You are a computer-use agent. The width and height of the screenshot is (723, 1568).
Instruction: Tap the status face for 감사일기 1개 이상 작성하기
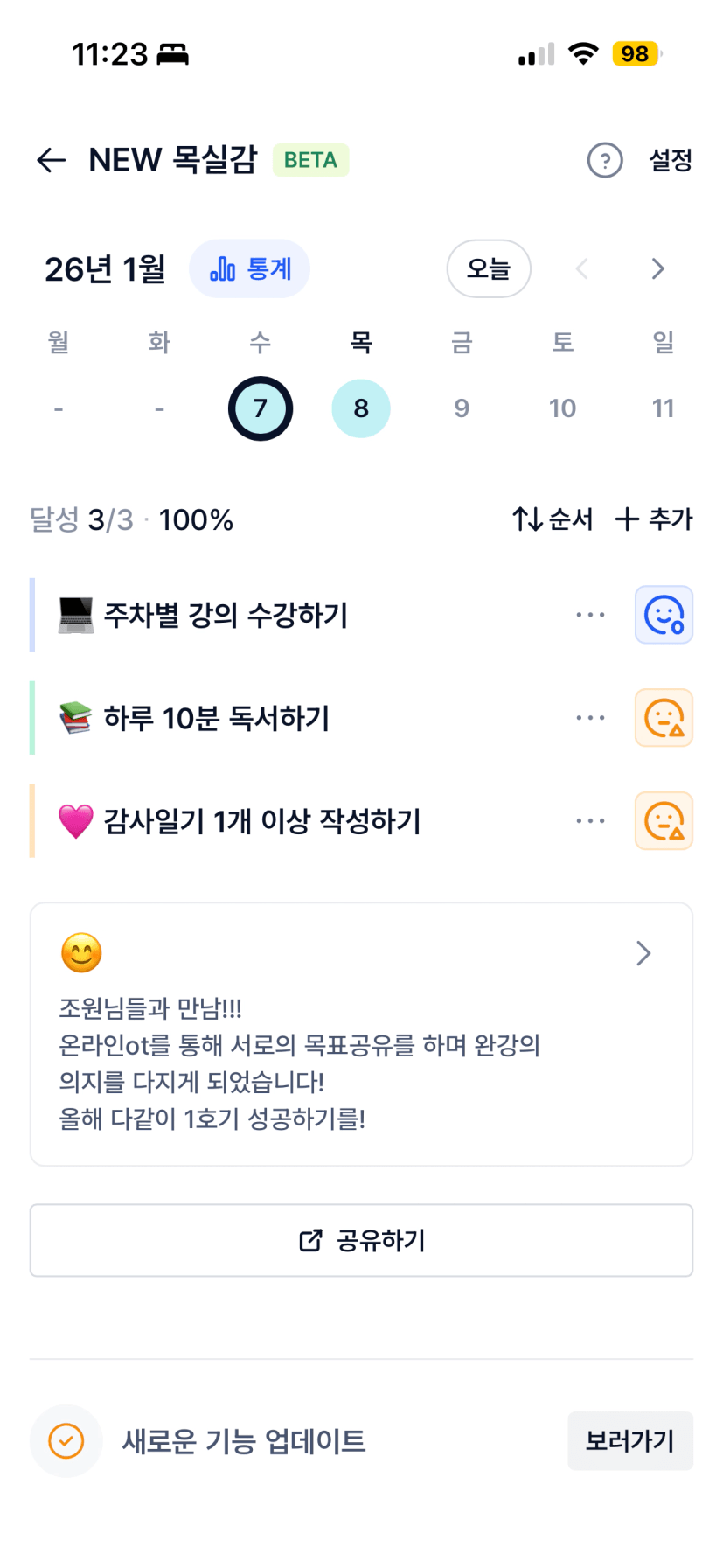pos(664,821)
